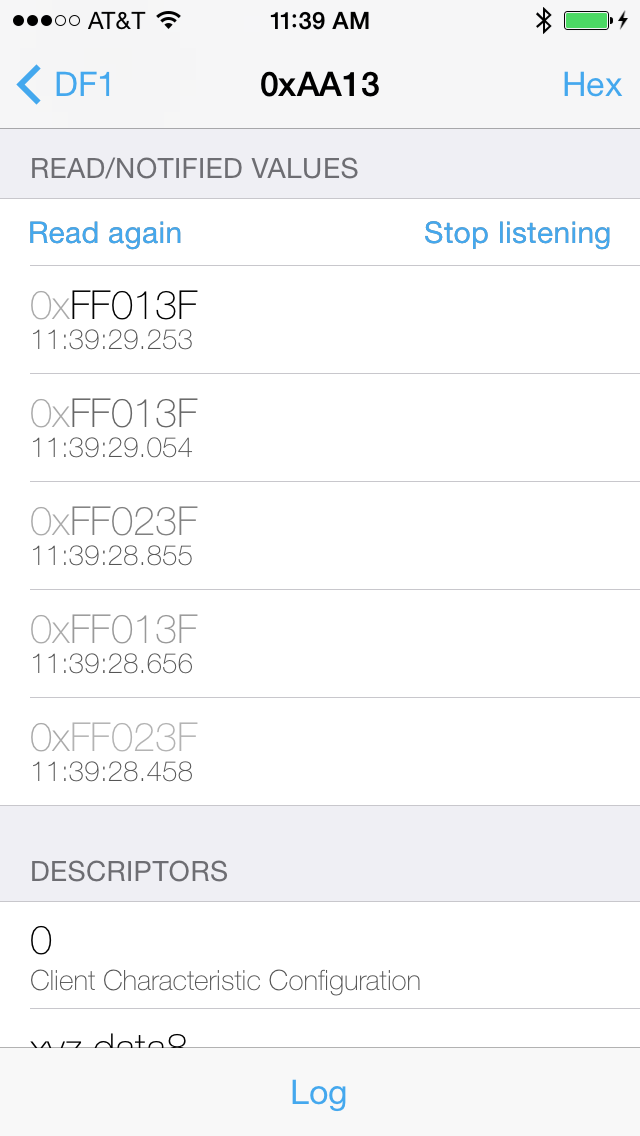This screenshot has width=640, height=1136.
Task: Open the Client Characteristic Configuration descriptor
Action: tap(320, 956)
